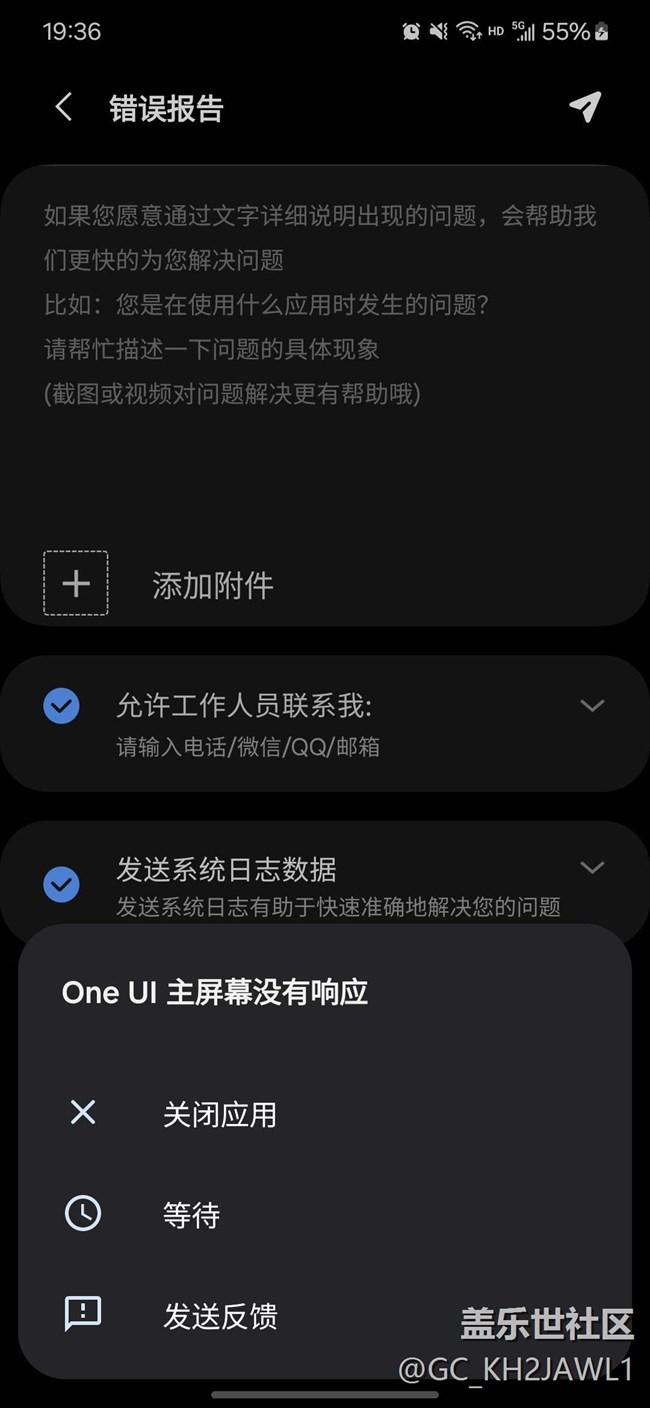Add an attachment with the 添加附件 plus button
The image size is (650, 1408).
[x=76, y=583]
